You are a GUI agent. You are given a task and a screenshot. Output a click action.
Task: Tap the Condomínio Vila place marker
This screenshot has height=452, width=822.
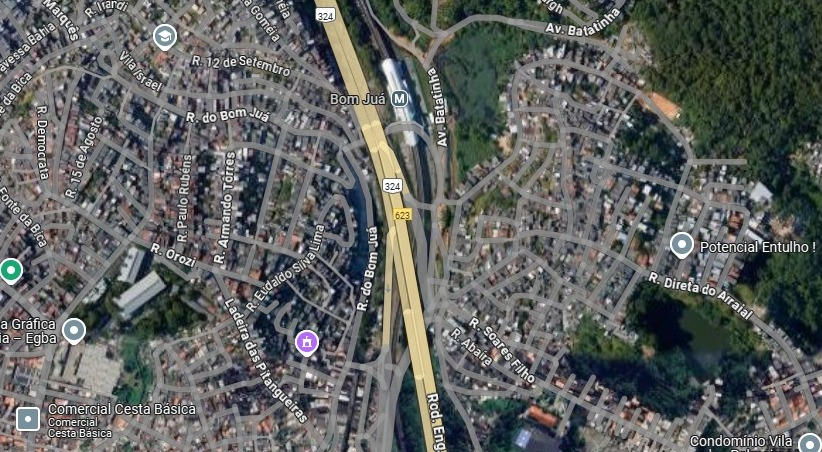(810, 443)
